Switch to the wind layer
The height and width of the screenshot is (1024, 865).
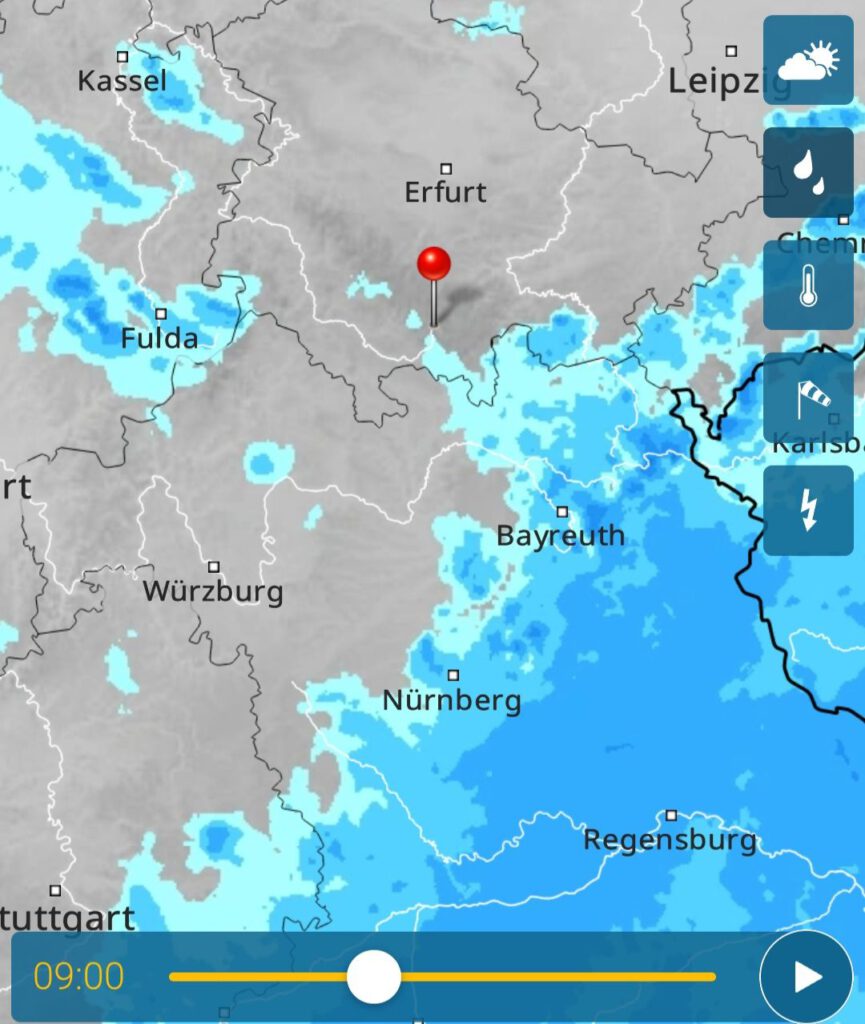click(808, 398)
